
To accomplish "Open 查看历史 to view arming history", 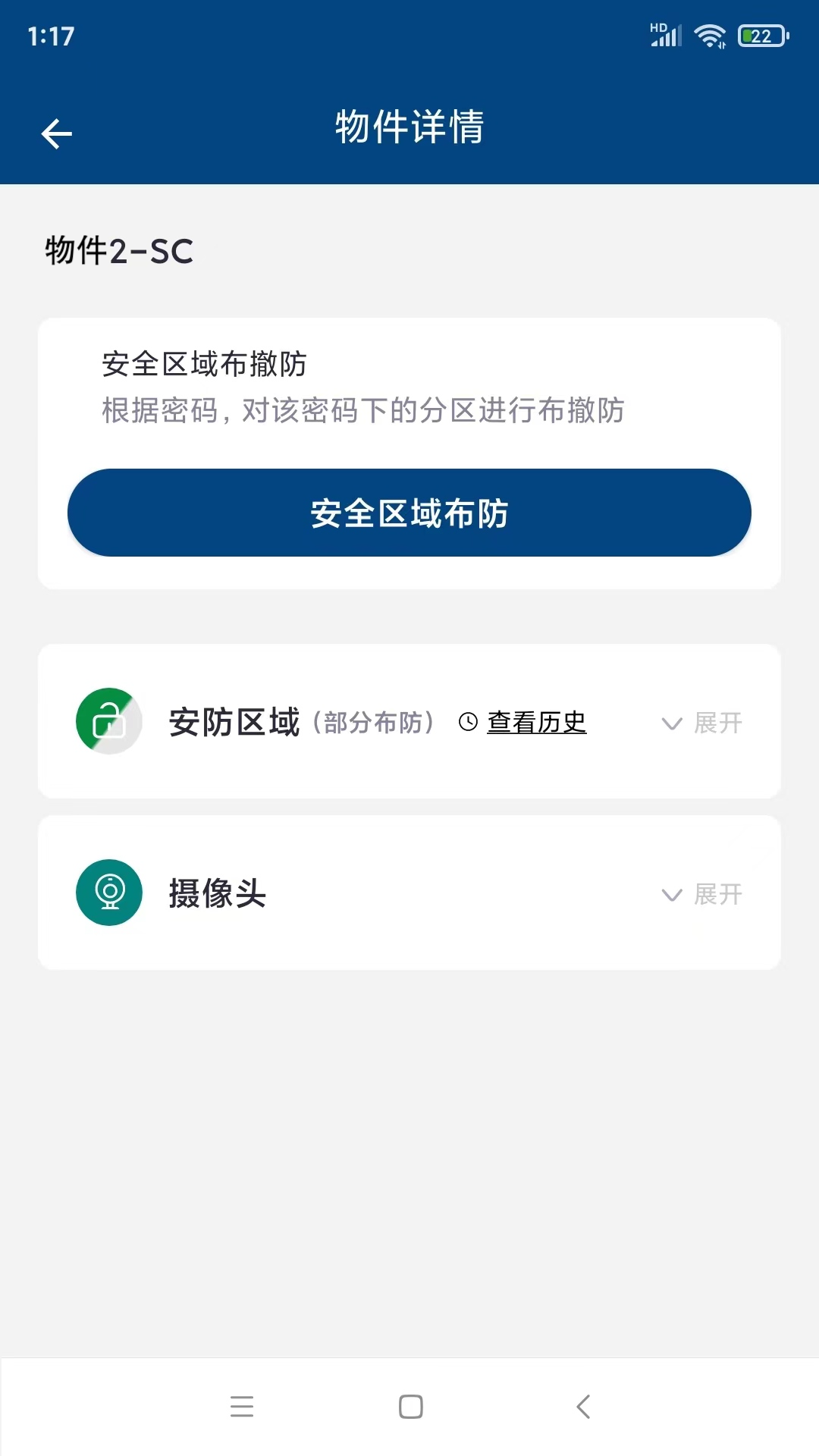I will (x=535, y=723).
